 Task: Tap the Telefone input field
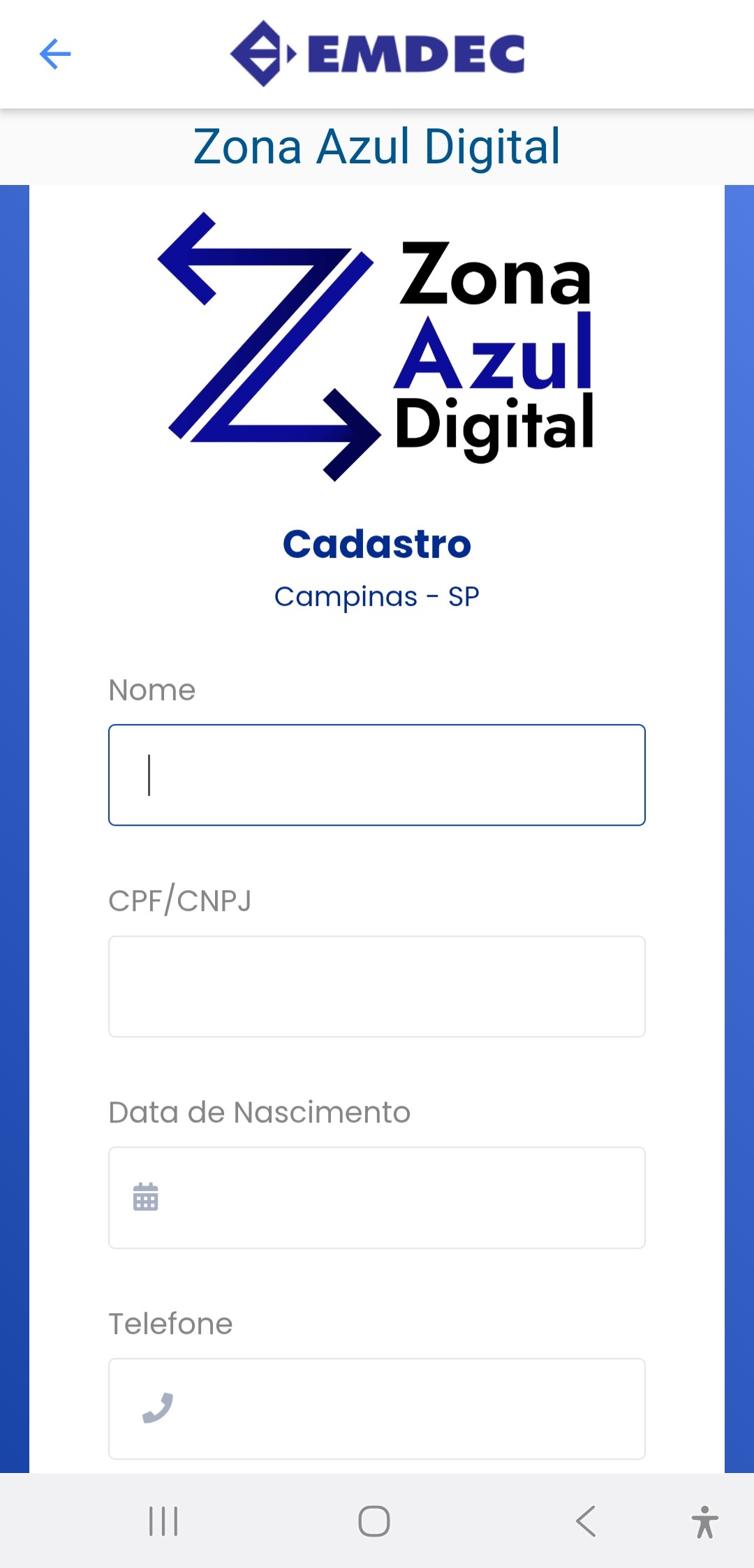377,1409
